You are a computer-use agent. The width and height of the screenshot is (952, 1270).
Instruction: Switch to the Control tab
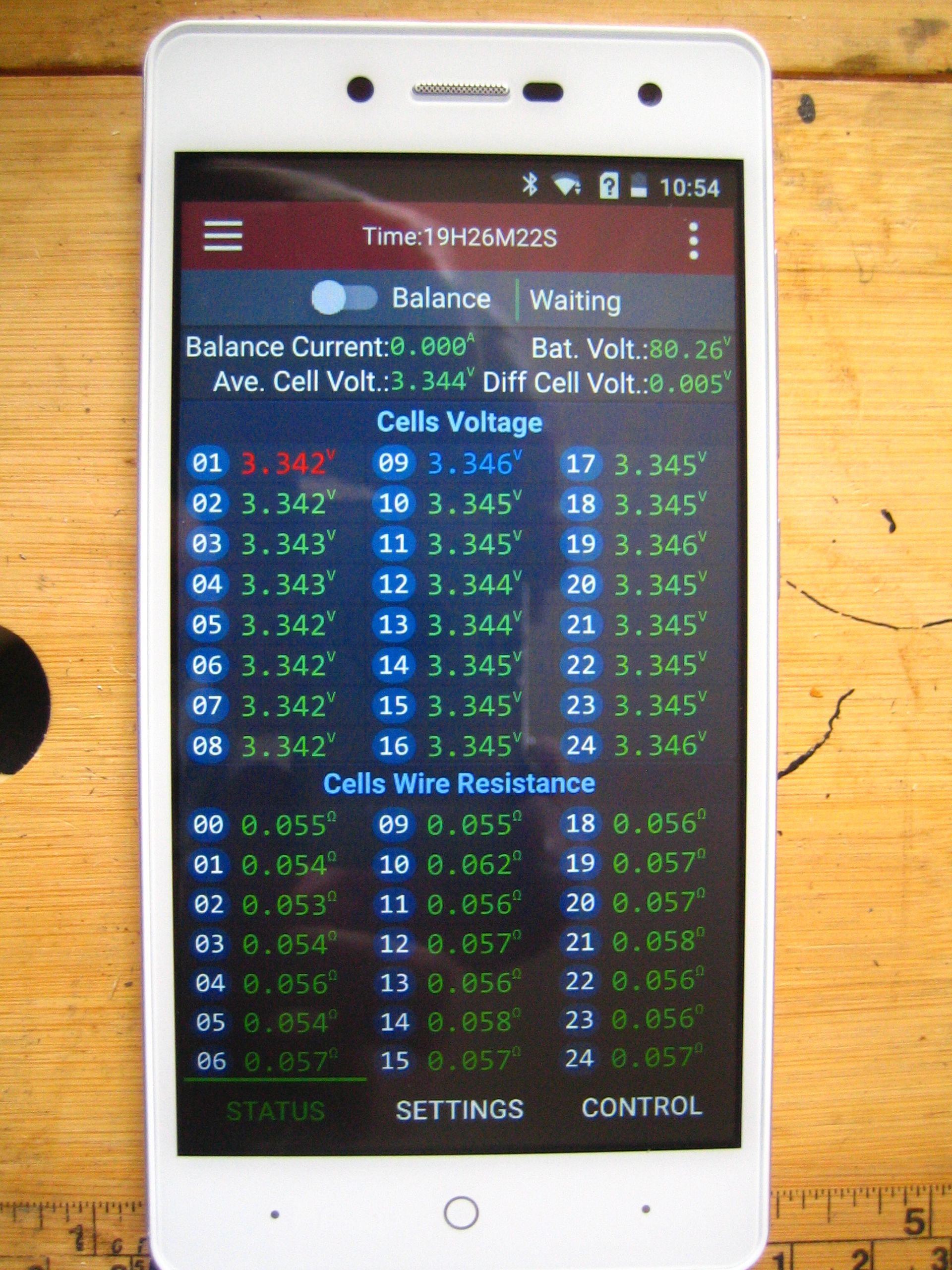pyautogui.click(x=642, y=1106)
